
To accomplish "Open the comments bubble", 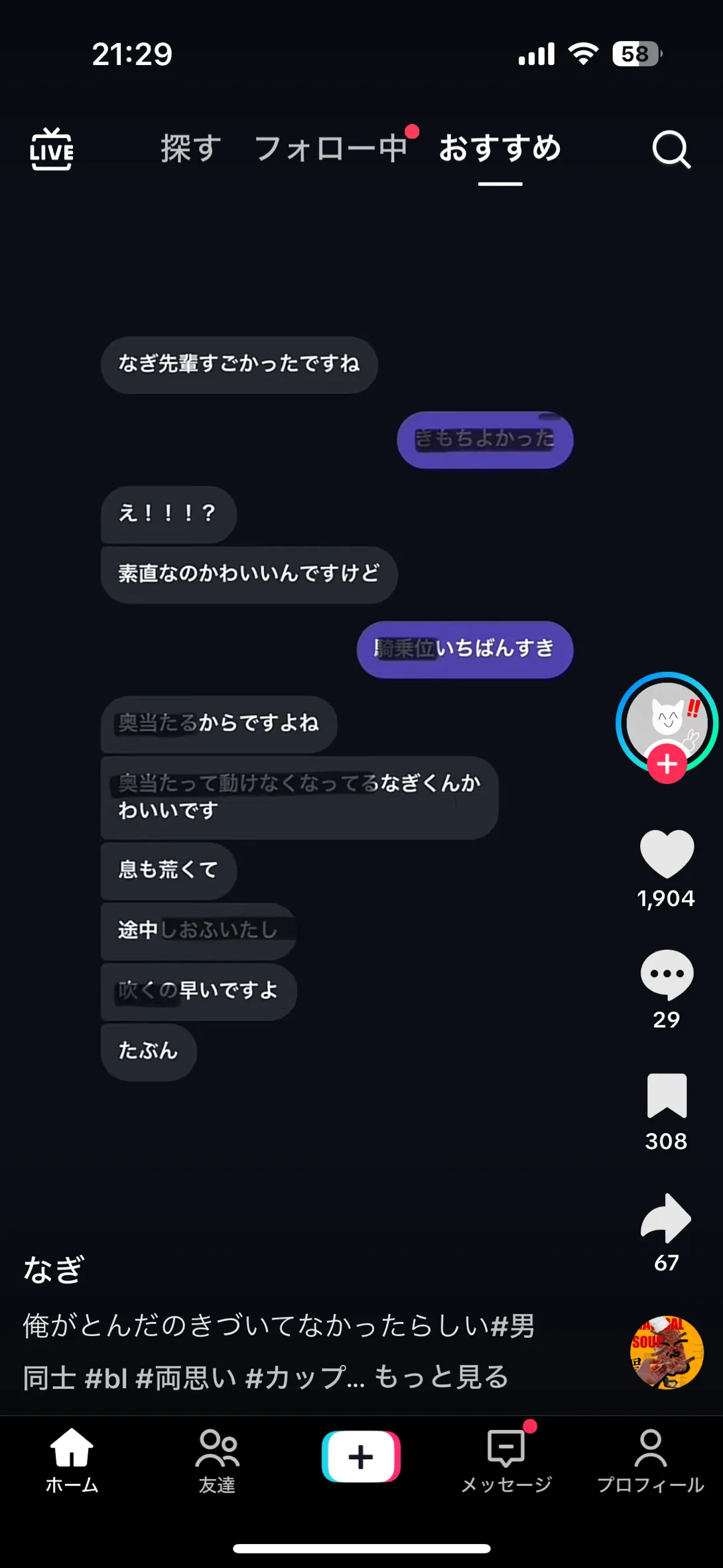I will coord(667,974).
